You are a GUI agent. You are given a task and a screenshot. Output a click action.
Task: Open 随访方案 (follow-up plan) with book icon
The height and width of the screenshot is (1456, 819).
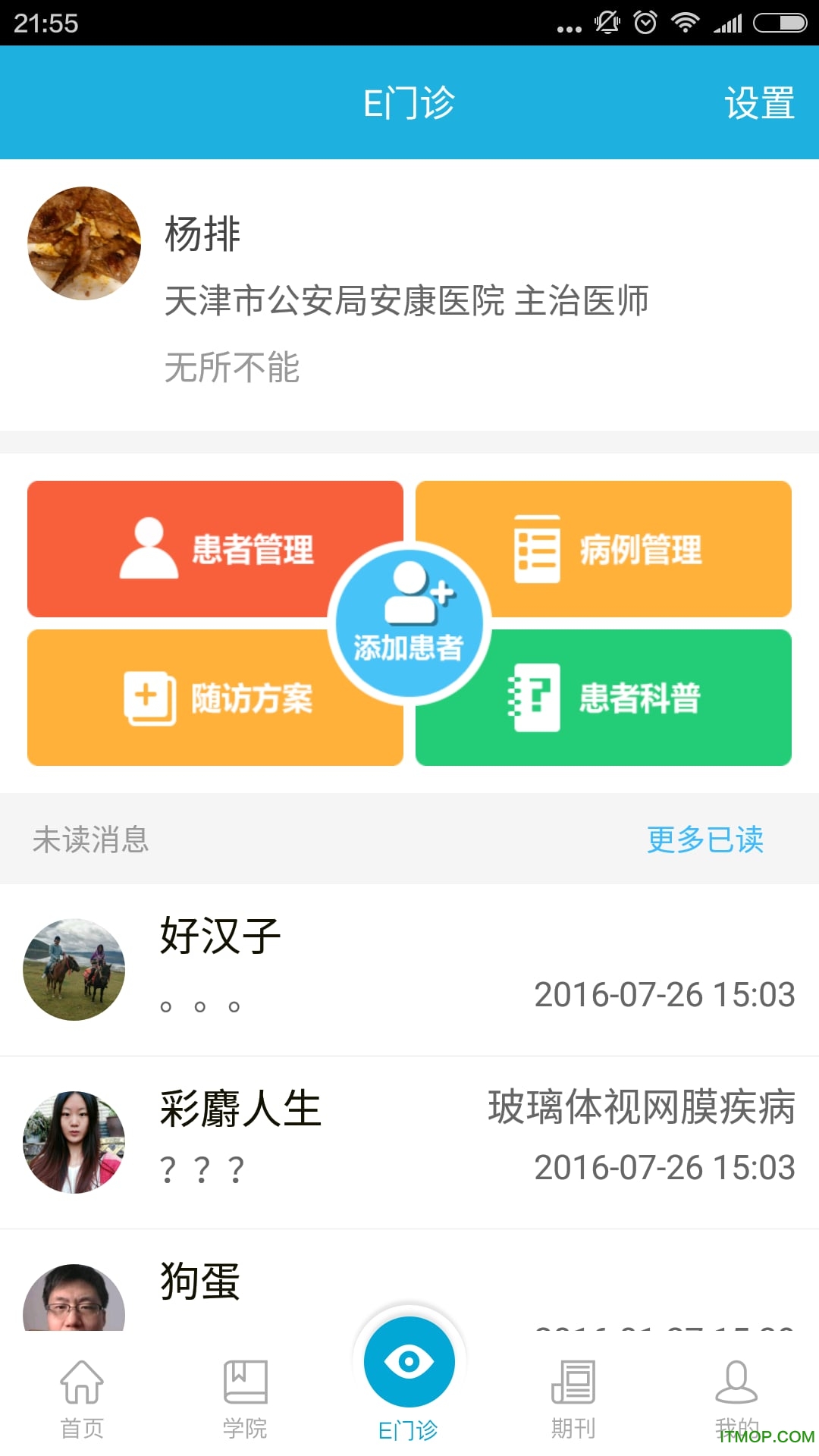click(x=216, y=698)
